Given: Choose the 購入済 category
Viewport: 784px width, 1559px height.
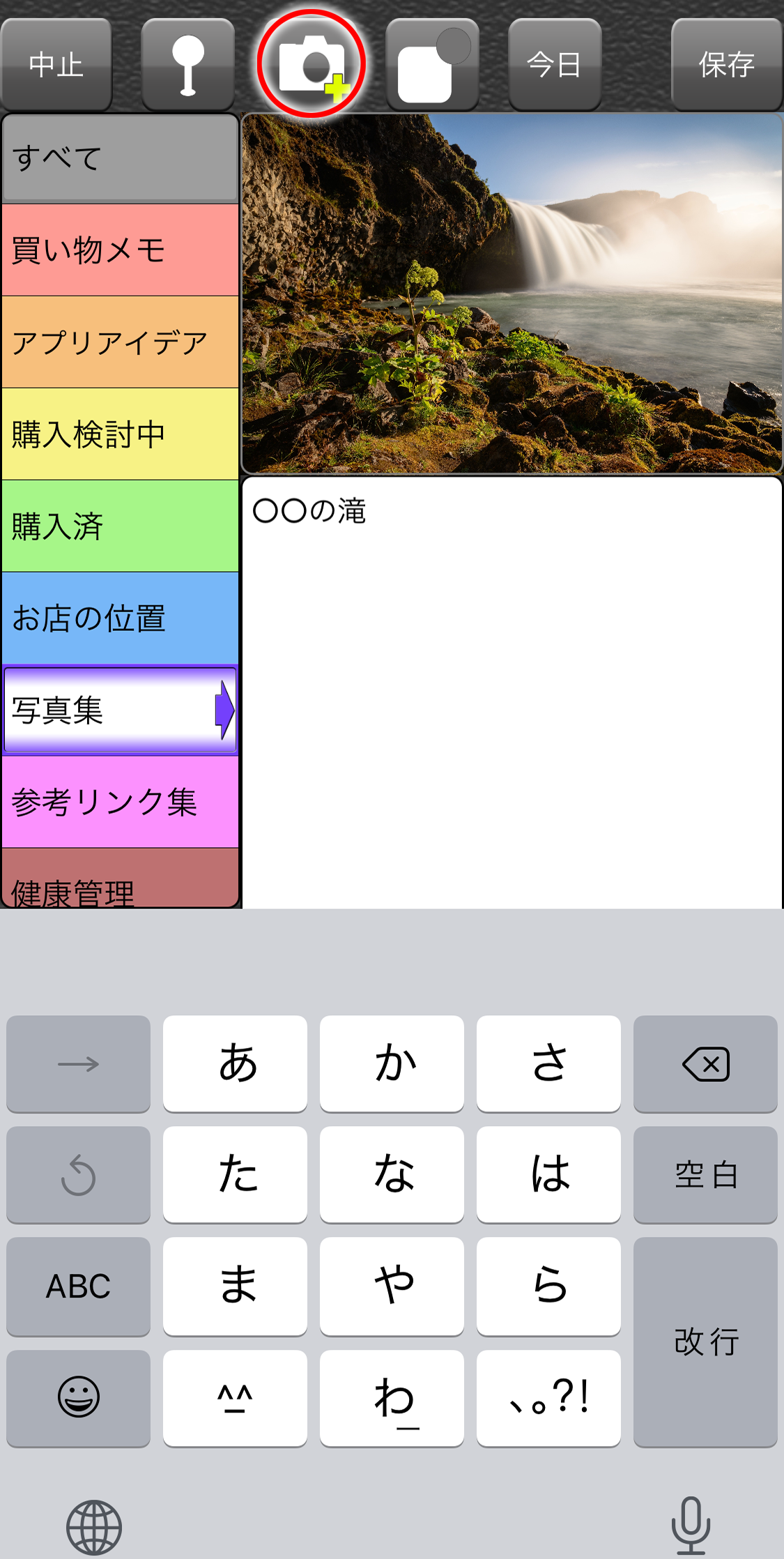Looking at the screenshot, I should point(120,526).
